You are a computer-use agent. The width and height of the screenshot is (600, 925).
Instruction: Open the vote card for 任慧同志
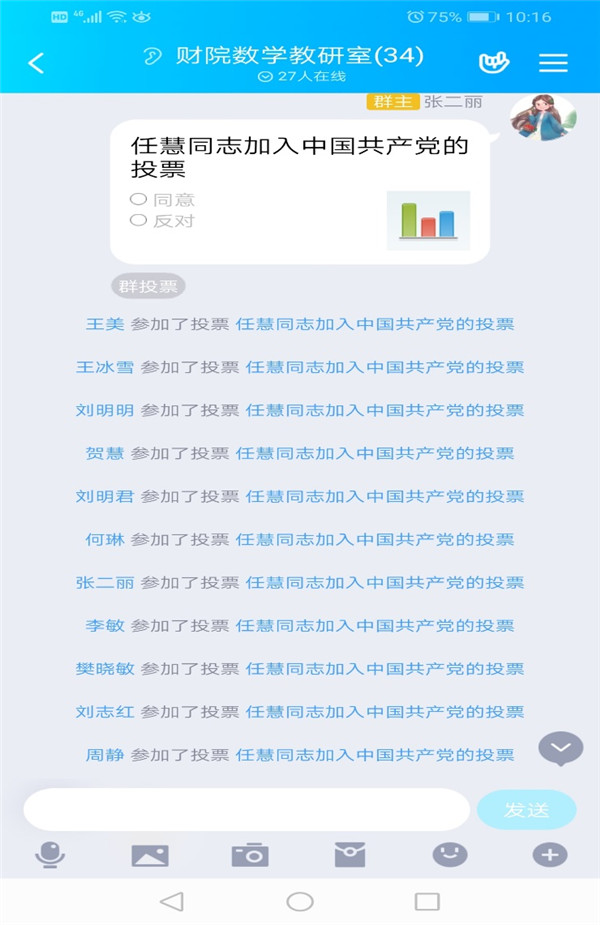300,191
